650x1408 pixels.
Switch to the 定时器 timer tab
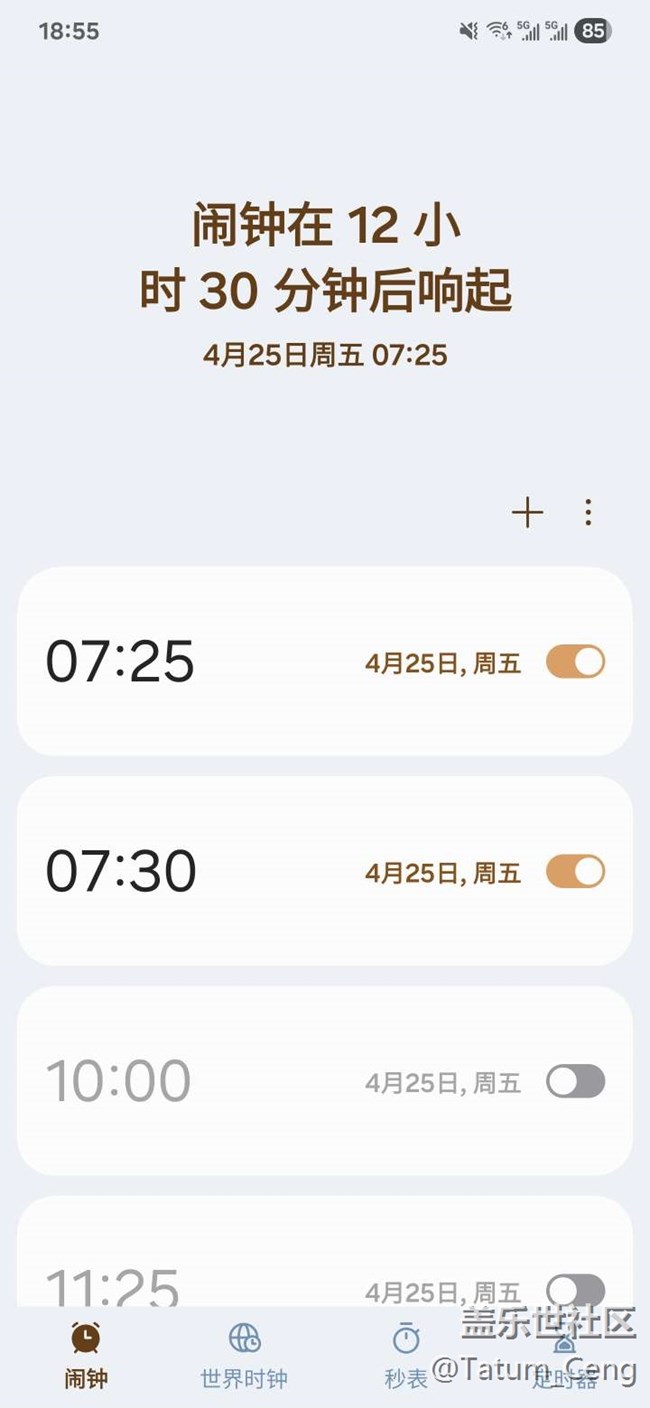coord(565,1358)
